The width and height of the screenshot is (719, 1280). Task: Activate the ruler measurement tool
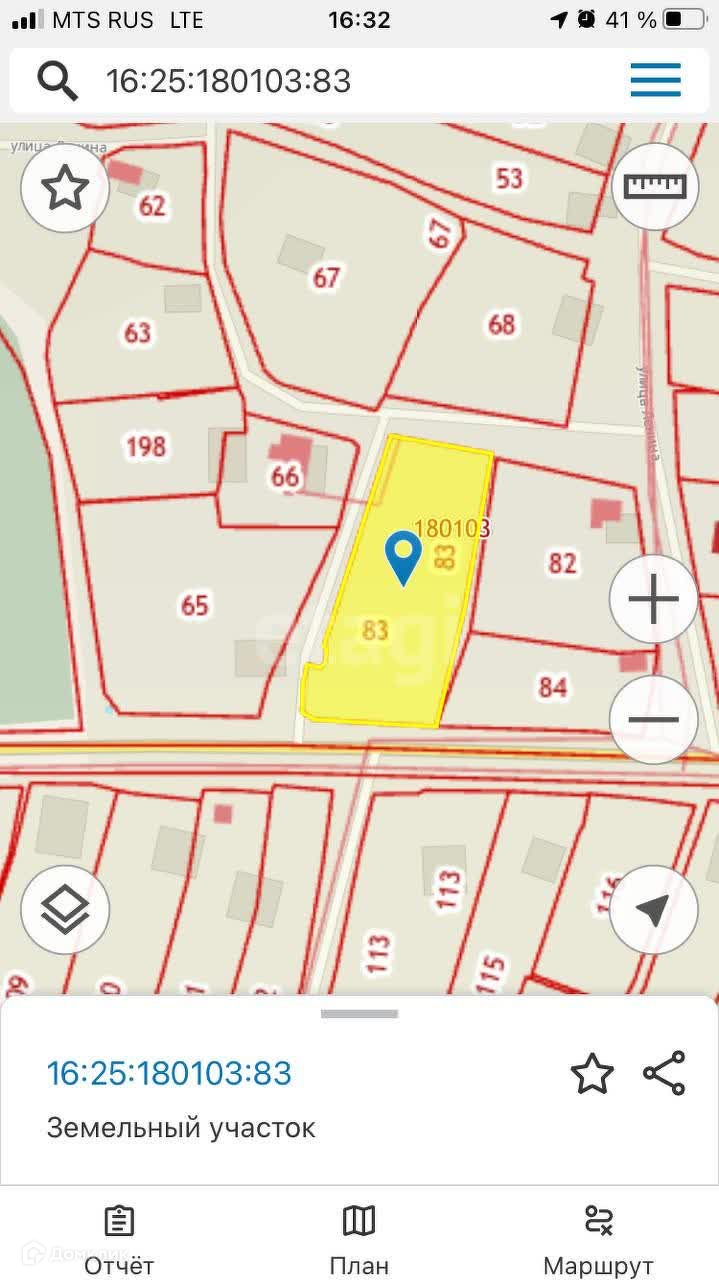pos(655,186)
